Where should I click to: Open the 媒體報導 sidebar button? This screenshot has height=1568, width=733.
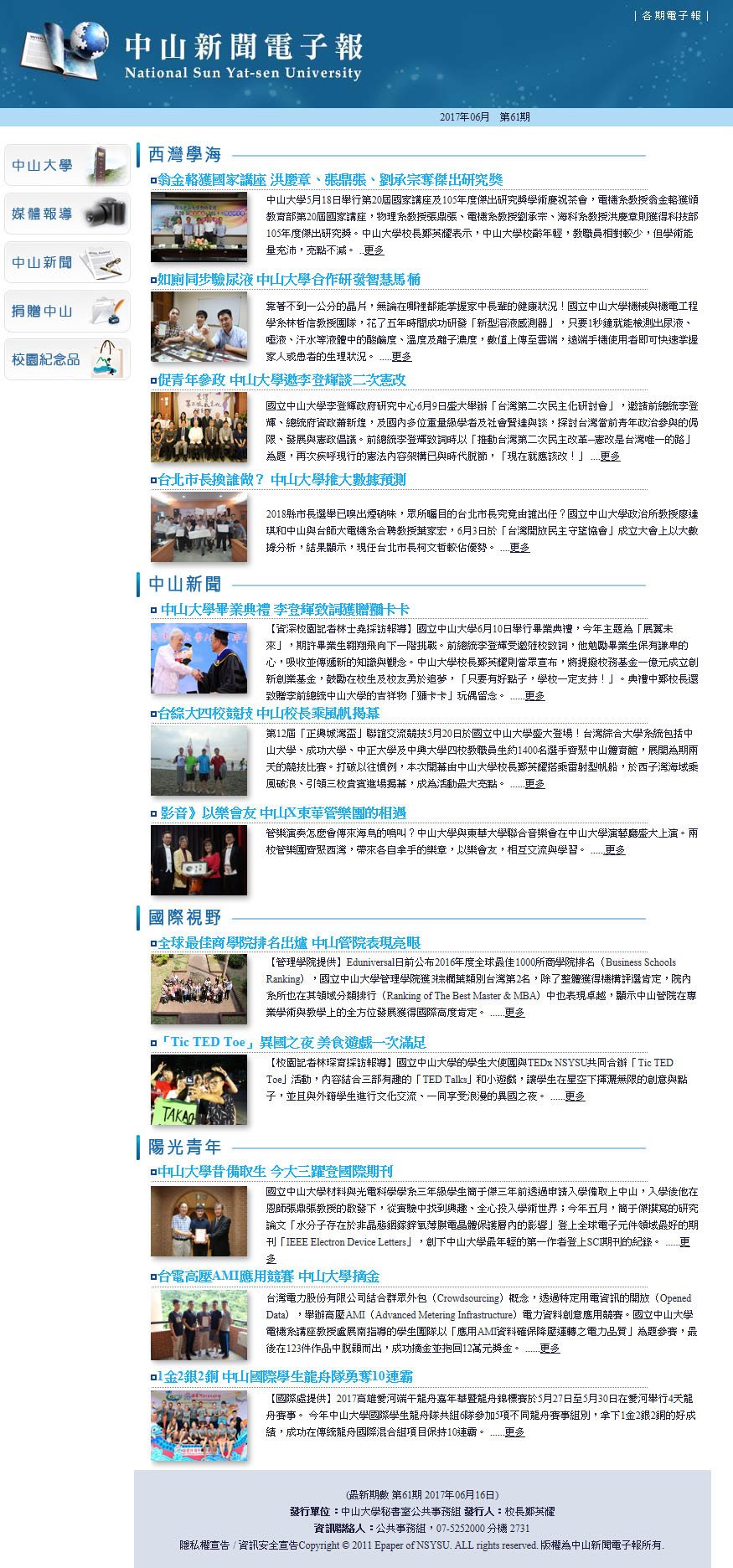[67, 214]
